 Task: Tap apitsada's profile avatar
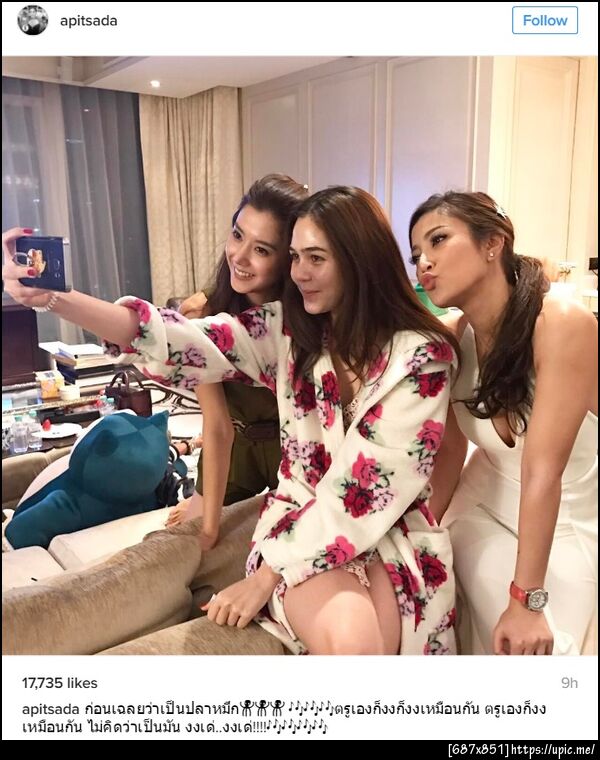click(x=32, y=20)
